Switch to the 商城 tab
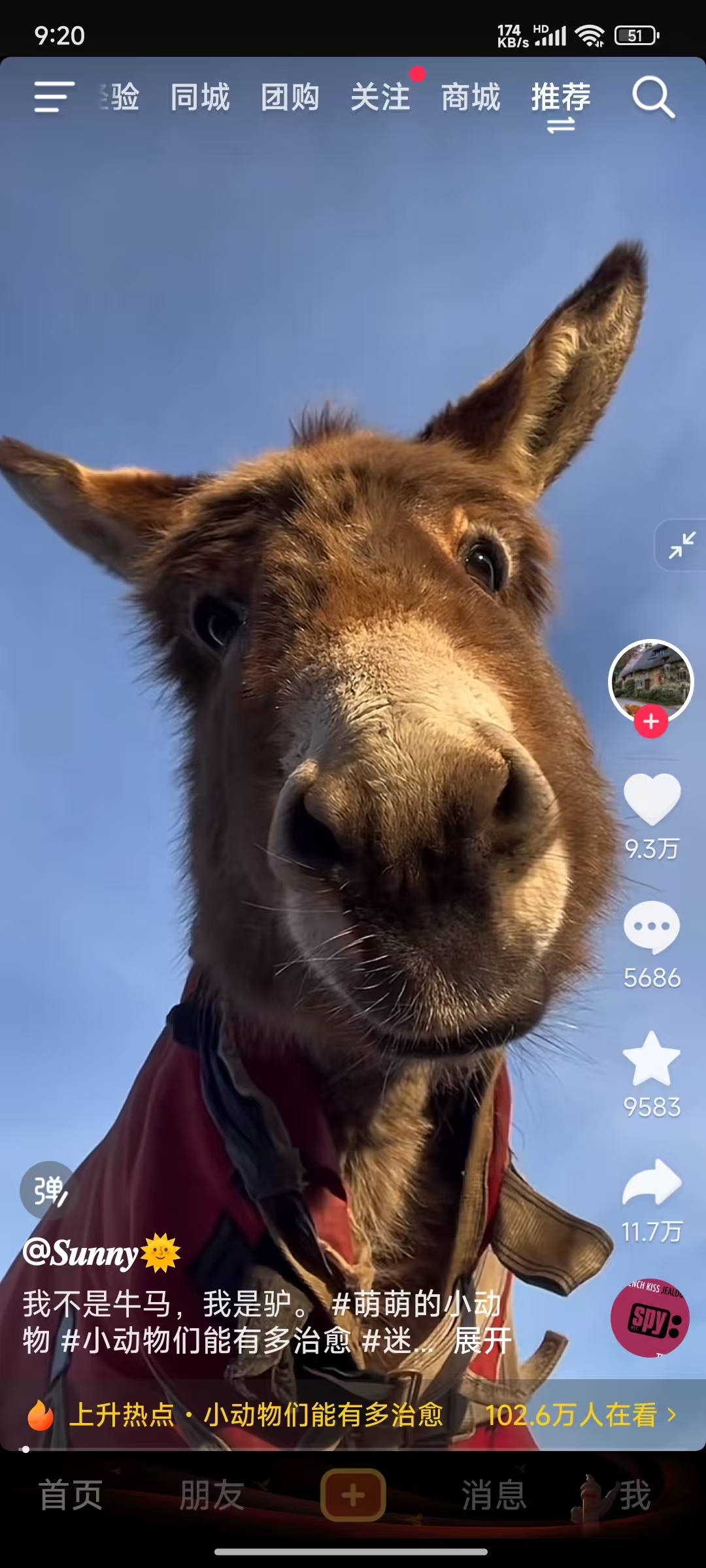This screenshot has height=1568, width=706. point(470,97)
